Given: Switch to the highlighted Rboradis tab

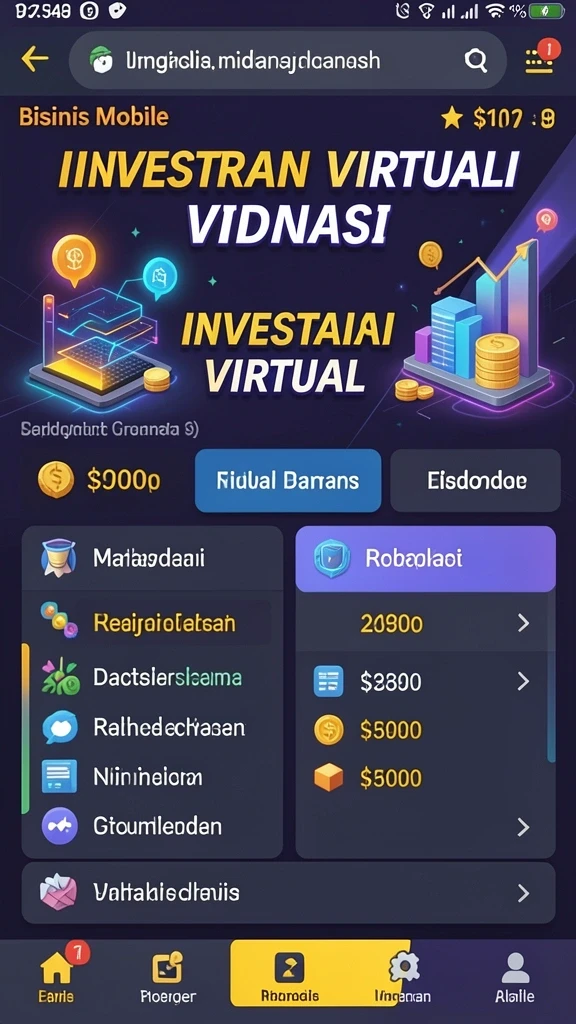Looking at the screenshot, I should (290, 973).
